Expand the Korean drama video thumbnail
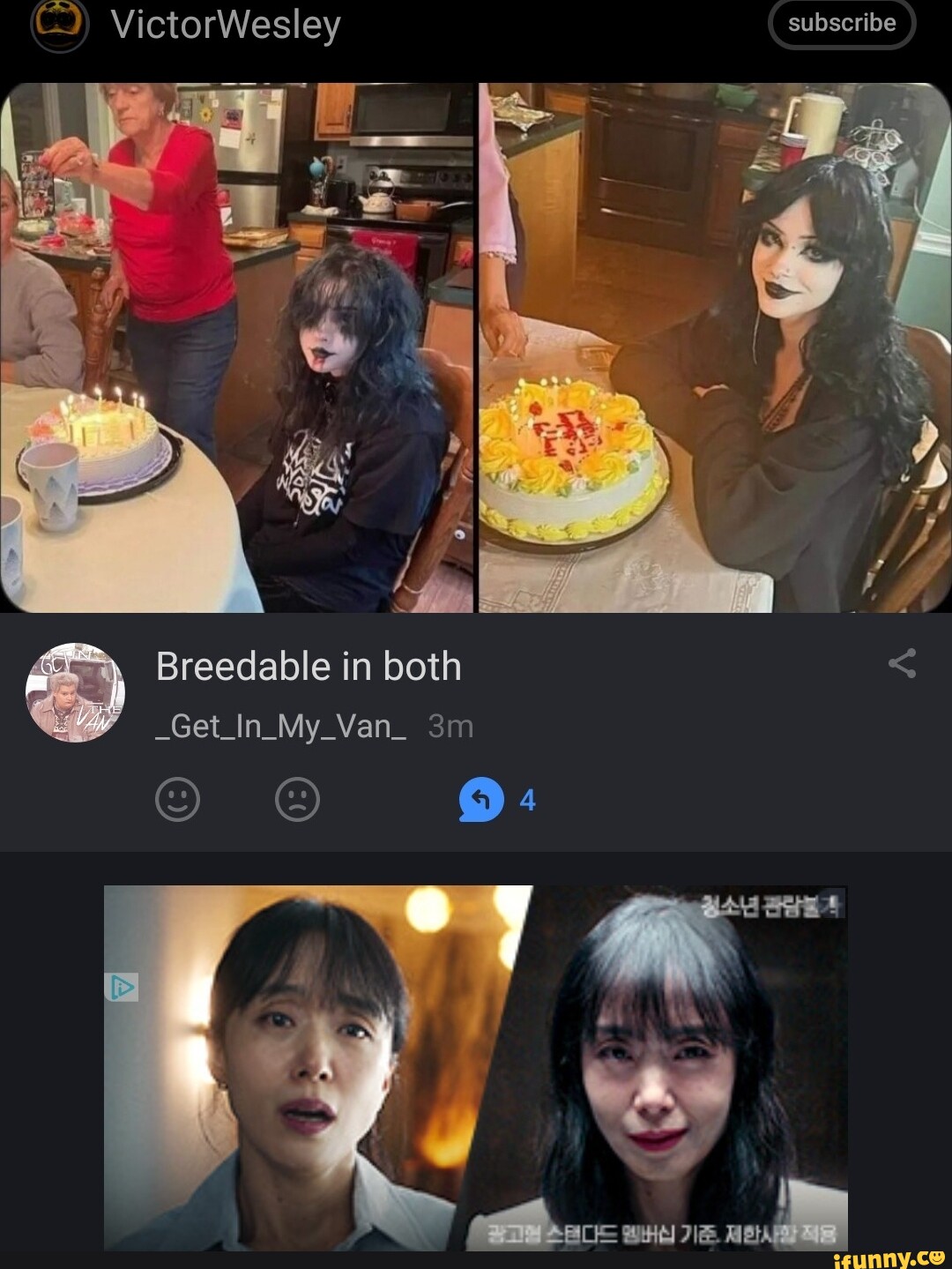 point(476,1067)
